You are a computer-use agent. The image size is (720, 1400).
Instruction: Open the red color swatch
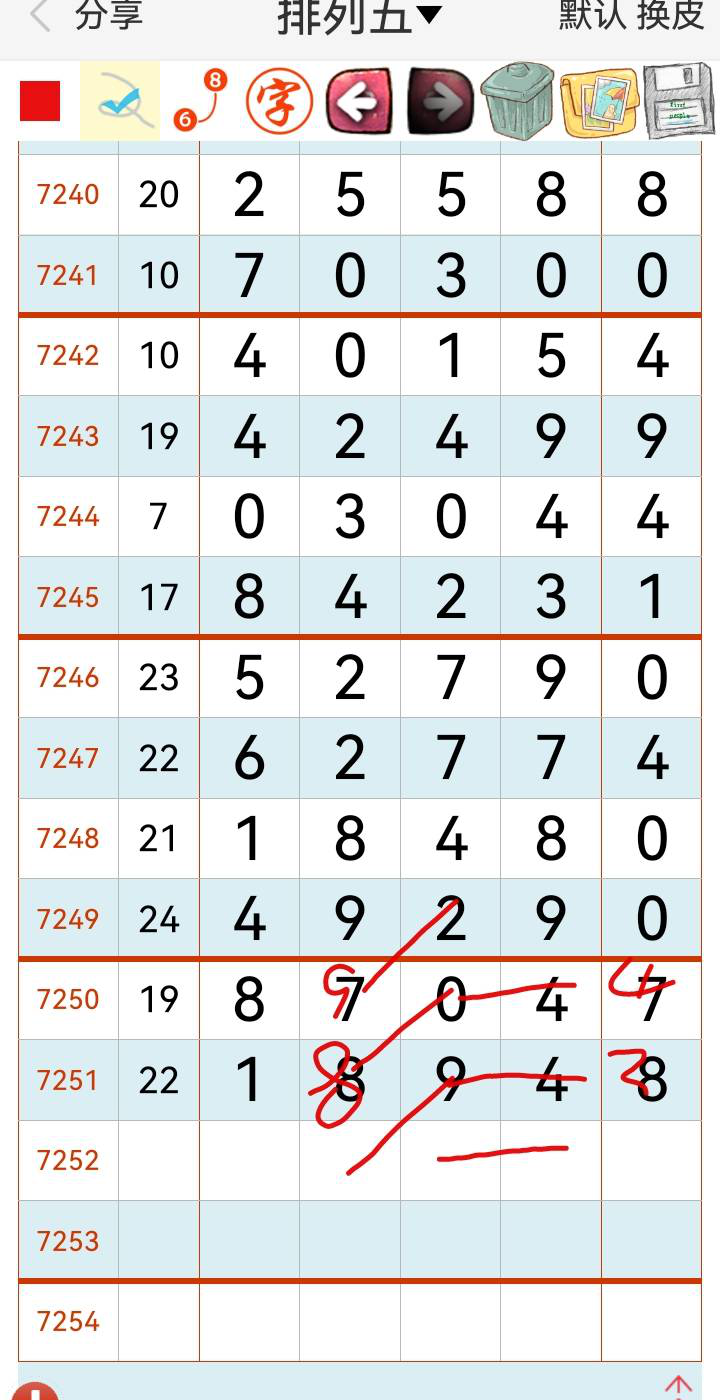pos(40,101)
